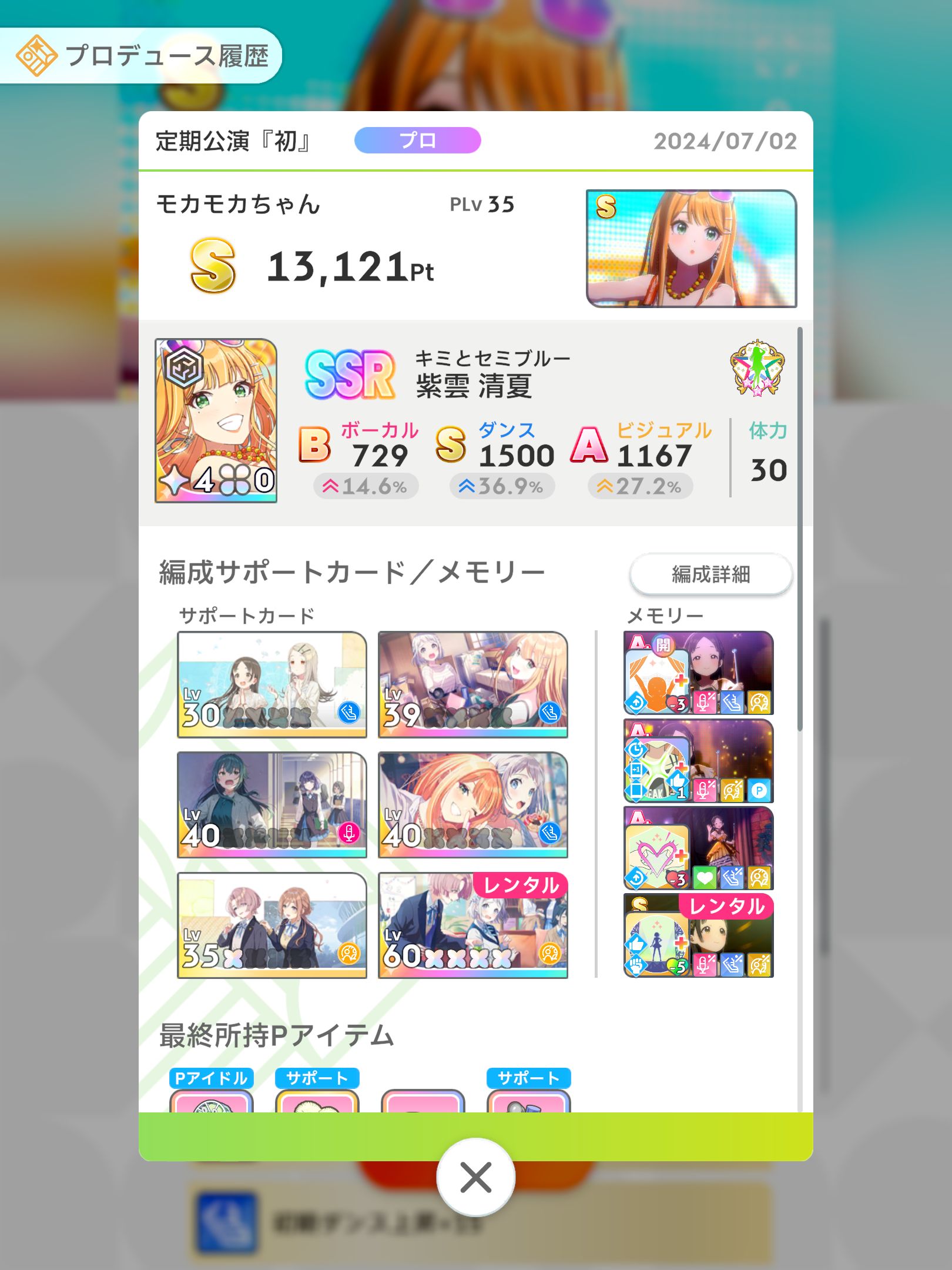Image resolution: width=952 pixels, height=1270 pixels.
Task: Tap the idol achievement medal badge
Action: tap(757, 368)
